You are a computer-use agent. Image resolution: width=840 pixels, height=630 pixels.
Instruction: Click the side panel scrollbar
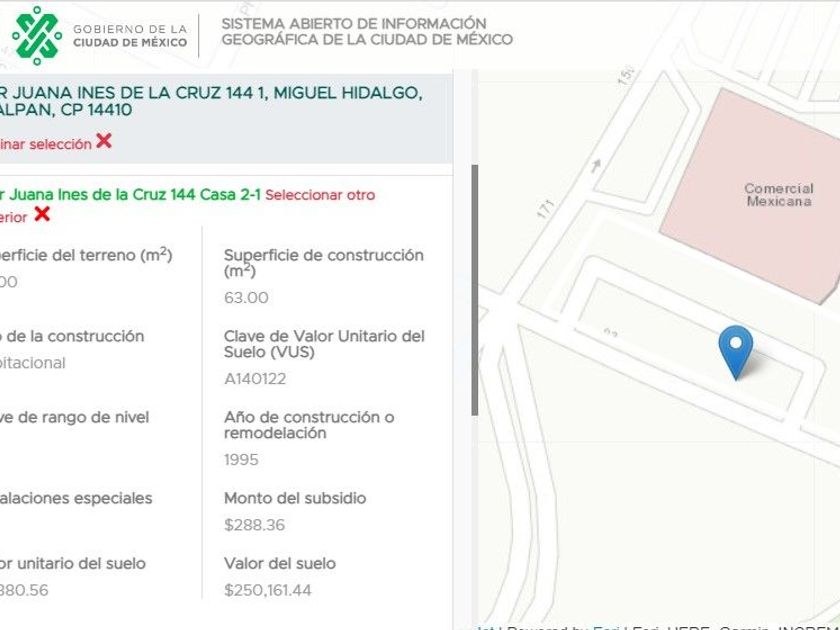click(474, 290)
